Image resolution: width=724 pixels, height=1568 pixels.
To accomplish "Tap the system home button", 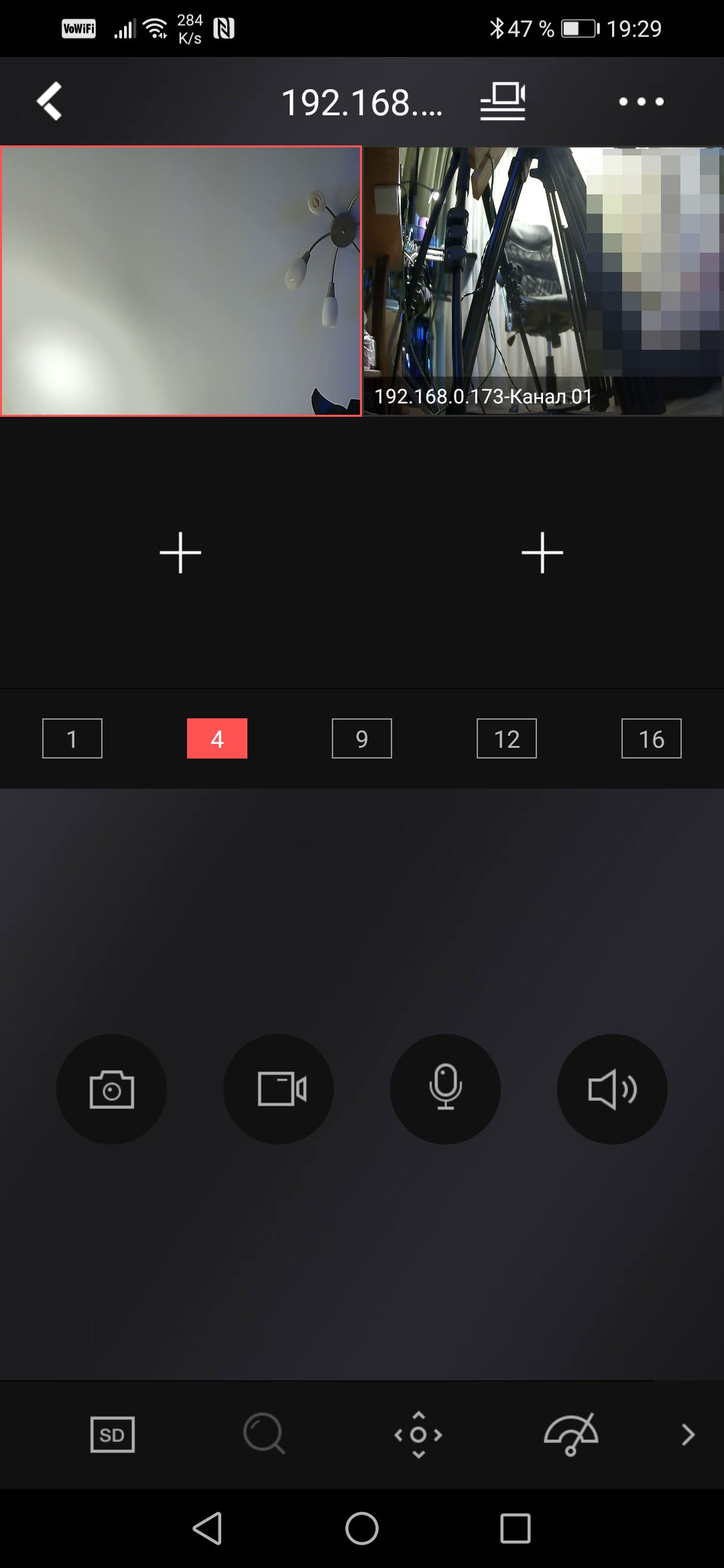I will 362,1528.
